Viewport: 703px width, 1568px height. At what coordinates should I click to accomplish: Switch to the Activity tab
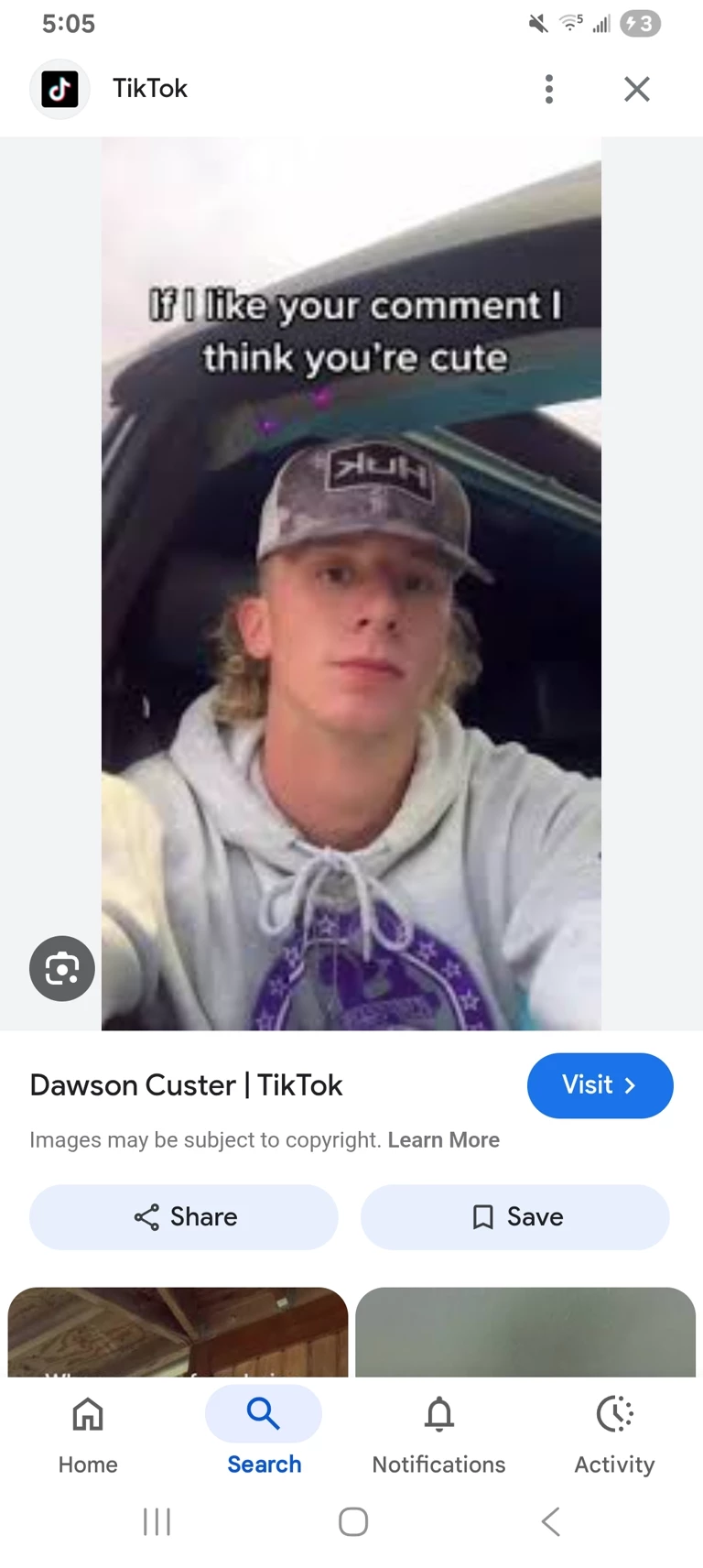click(x=614, y=1434)
